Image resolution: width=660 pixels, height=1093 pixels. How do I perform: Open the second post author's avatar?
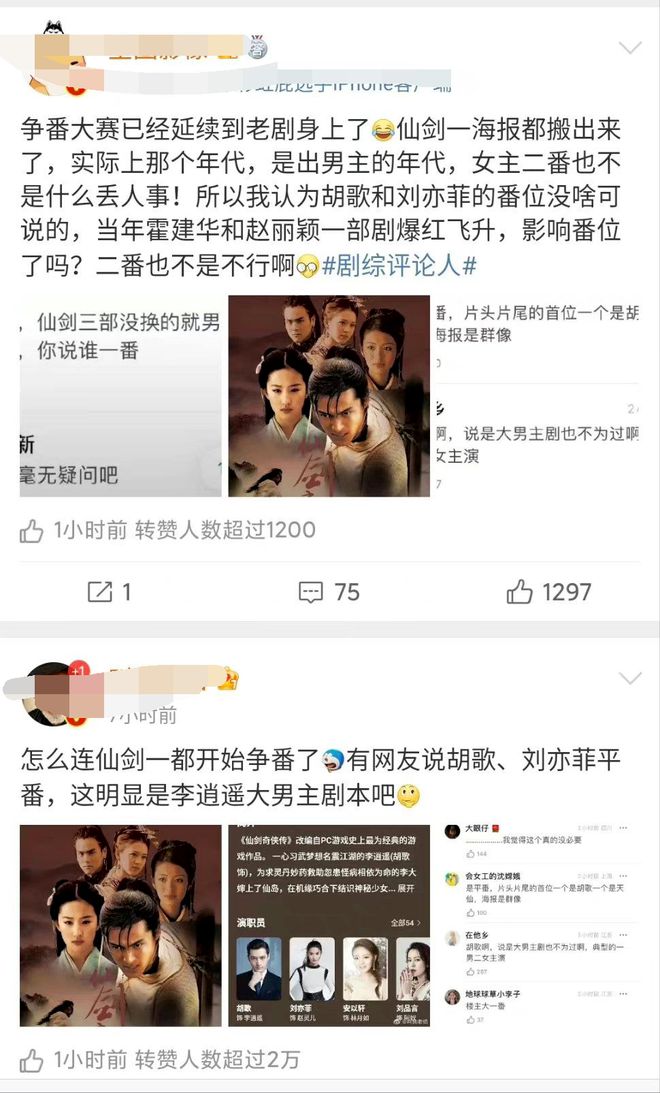pos(48,692)
